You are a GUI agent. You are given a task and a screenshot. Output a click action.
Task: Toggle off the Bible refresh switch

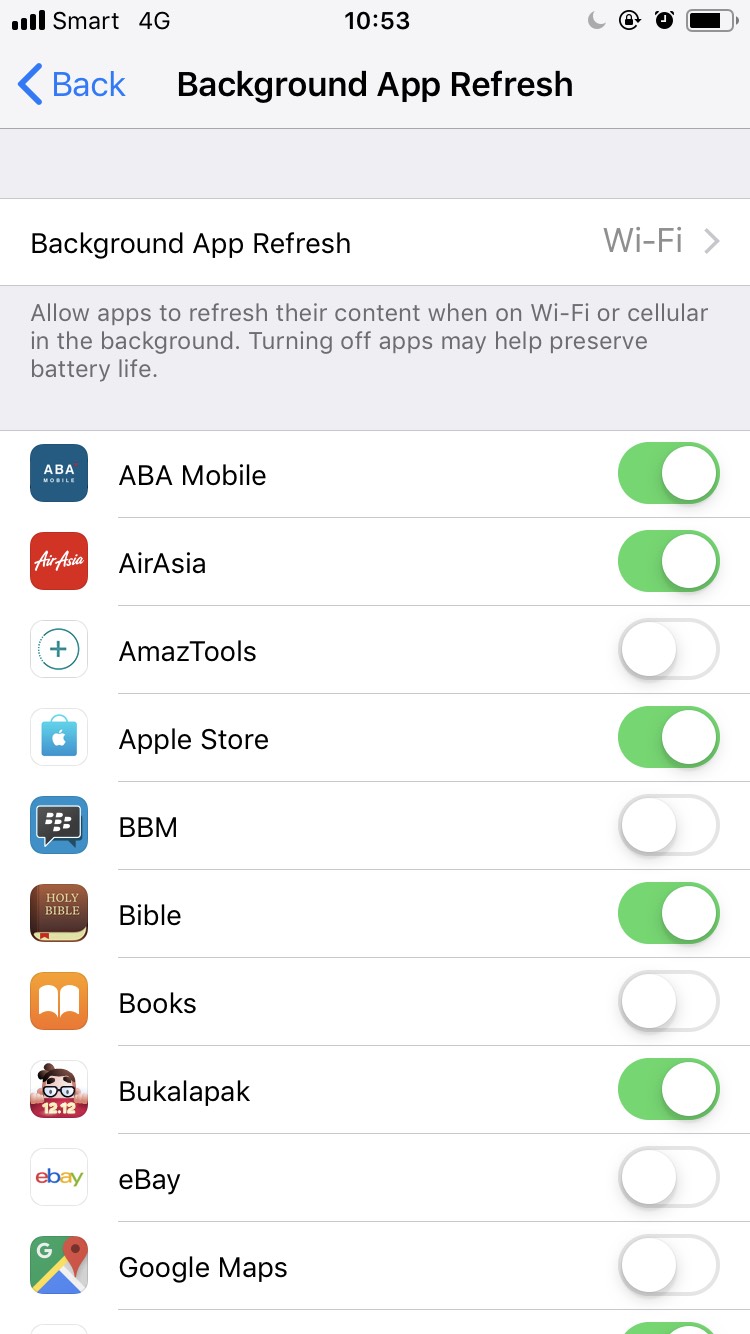(668, 914)
